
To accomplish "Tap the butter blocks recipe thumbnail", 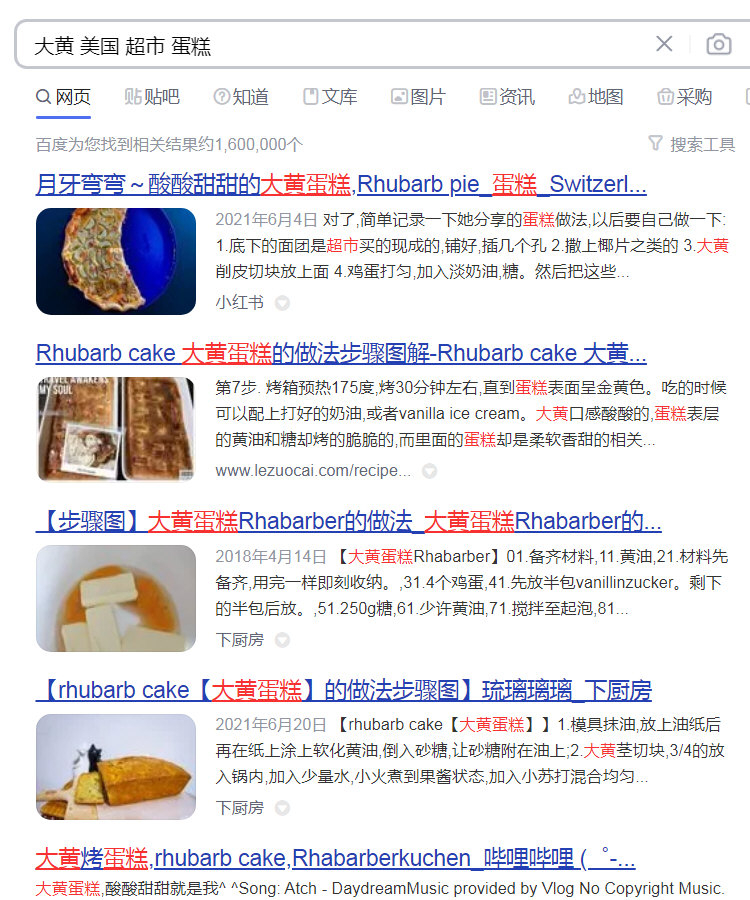I will (x=116, y=598).
